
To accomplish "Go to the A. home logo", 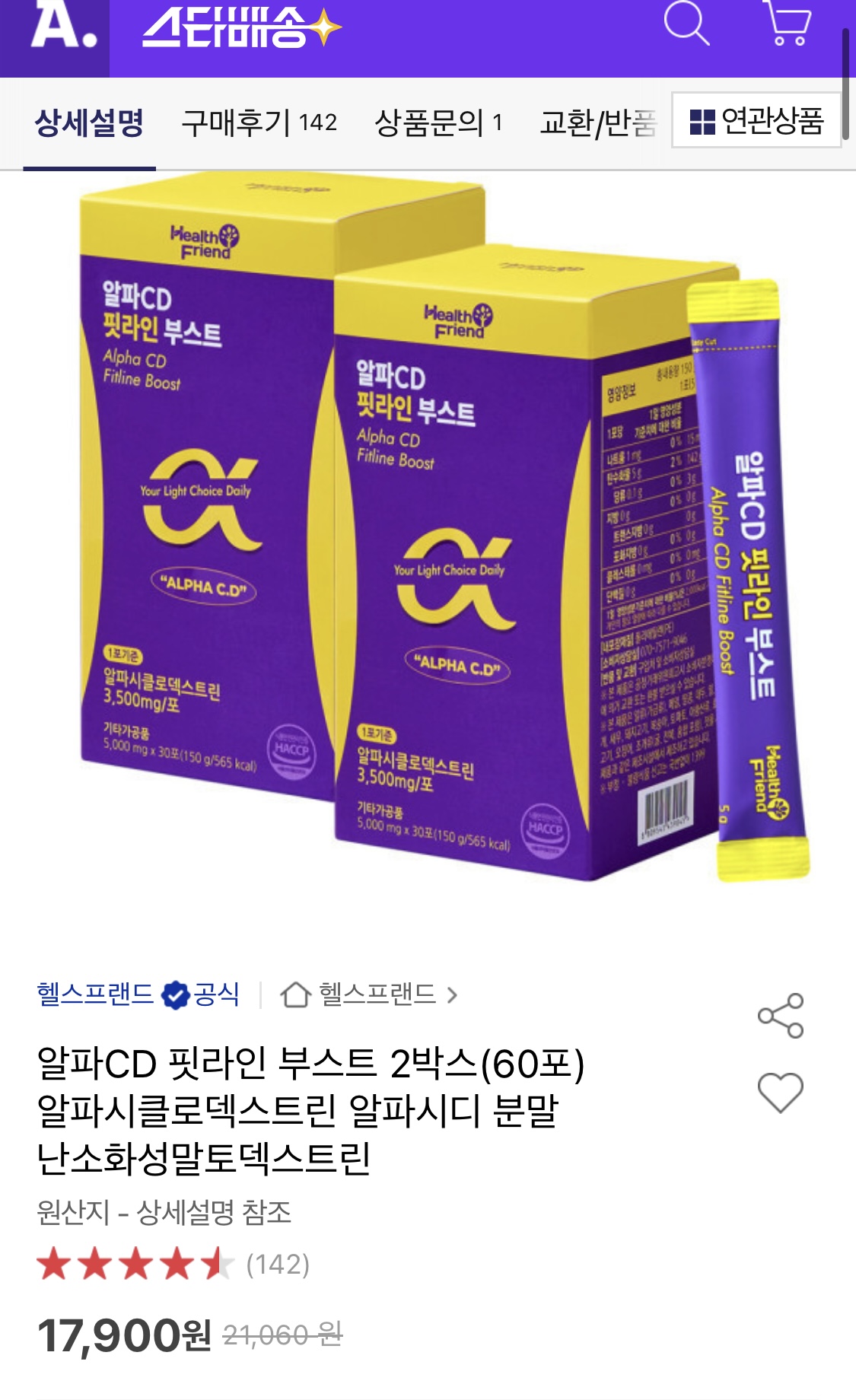I will tap(64, 27).
